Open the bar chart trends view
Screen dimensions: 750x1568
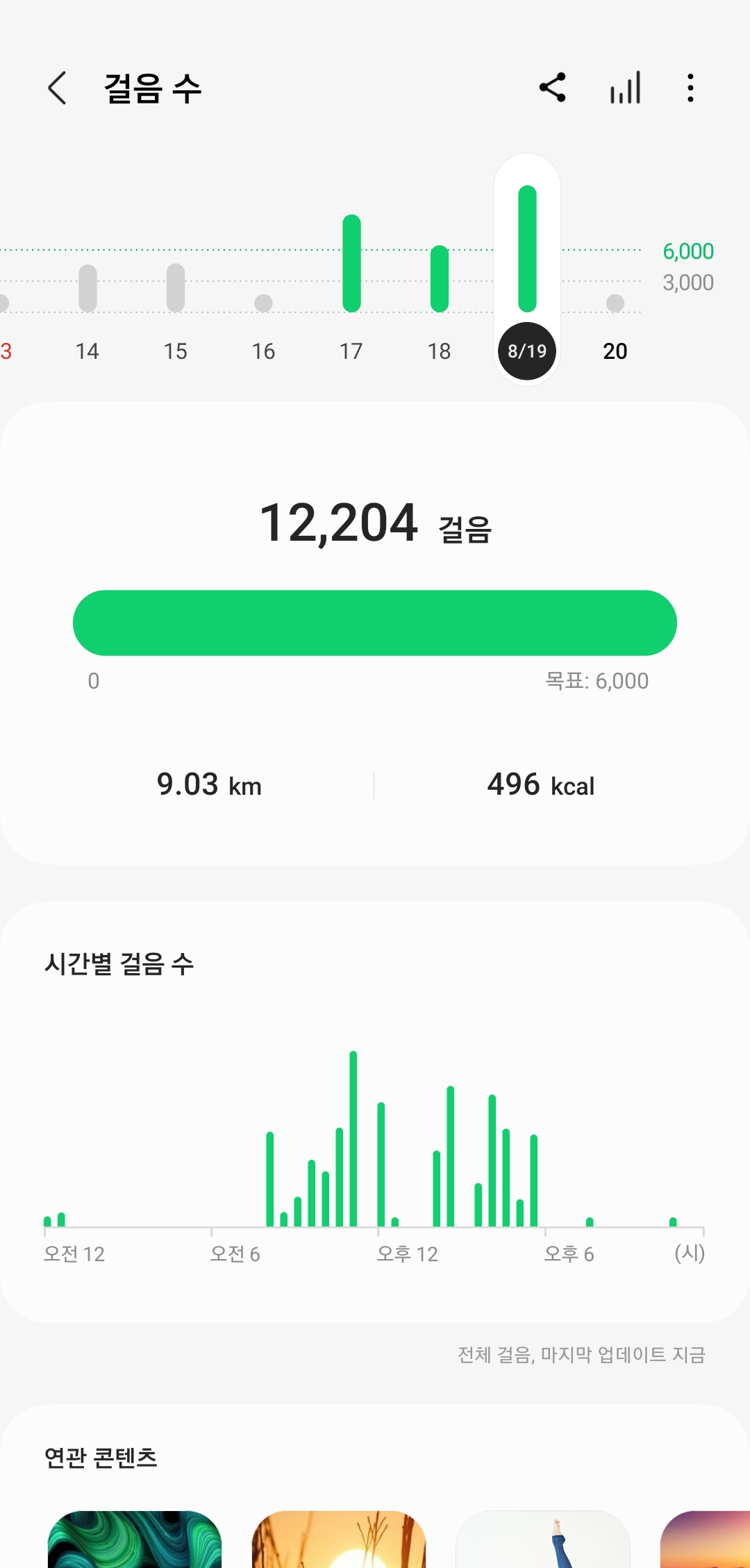tap(625, 88)
